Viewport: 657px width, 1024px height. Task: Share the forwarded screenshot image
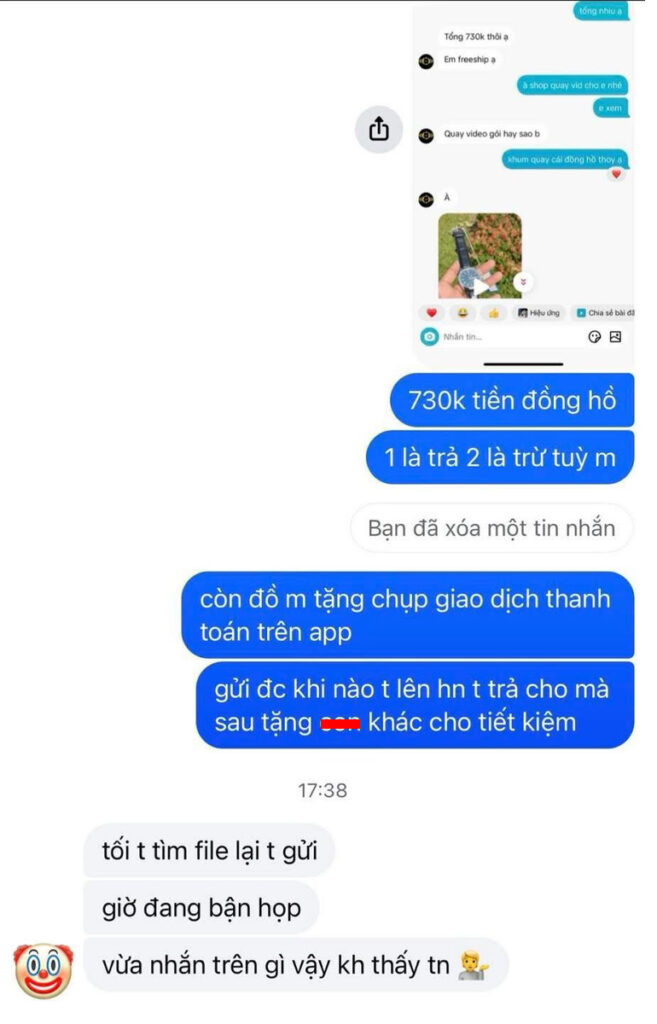[379, 129]
